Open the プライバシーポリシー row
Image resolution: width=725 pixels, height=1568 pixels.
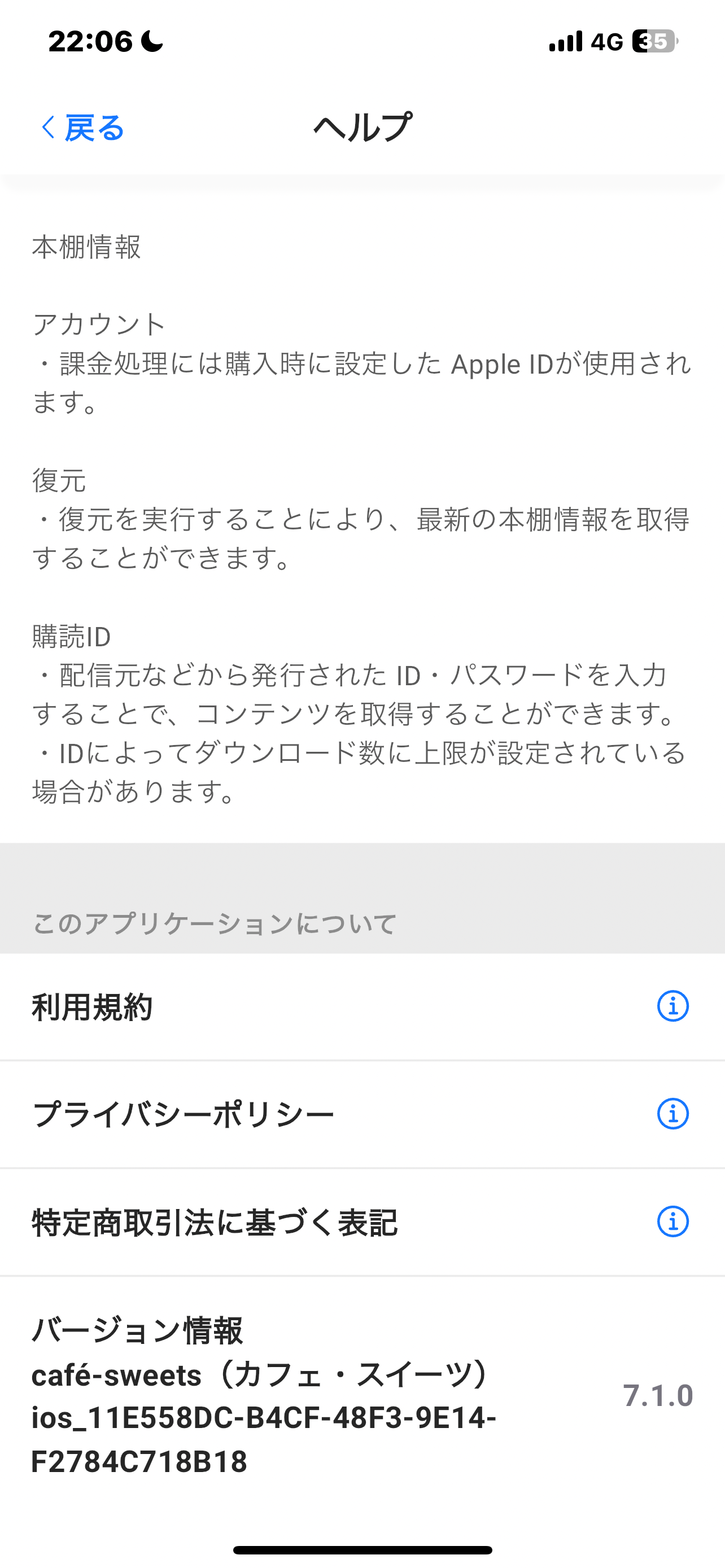361,1115
